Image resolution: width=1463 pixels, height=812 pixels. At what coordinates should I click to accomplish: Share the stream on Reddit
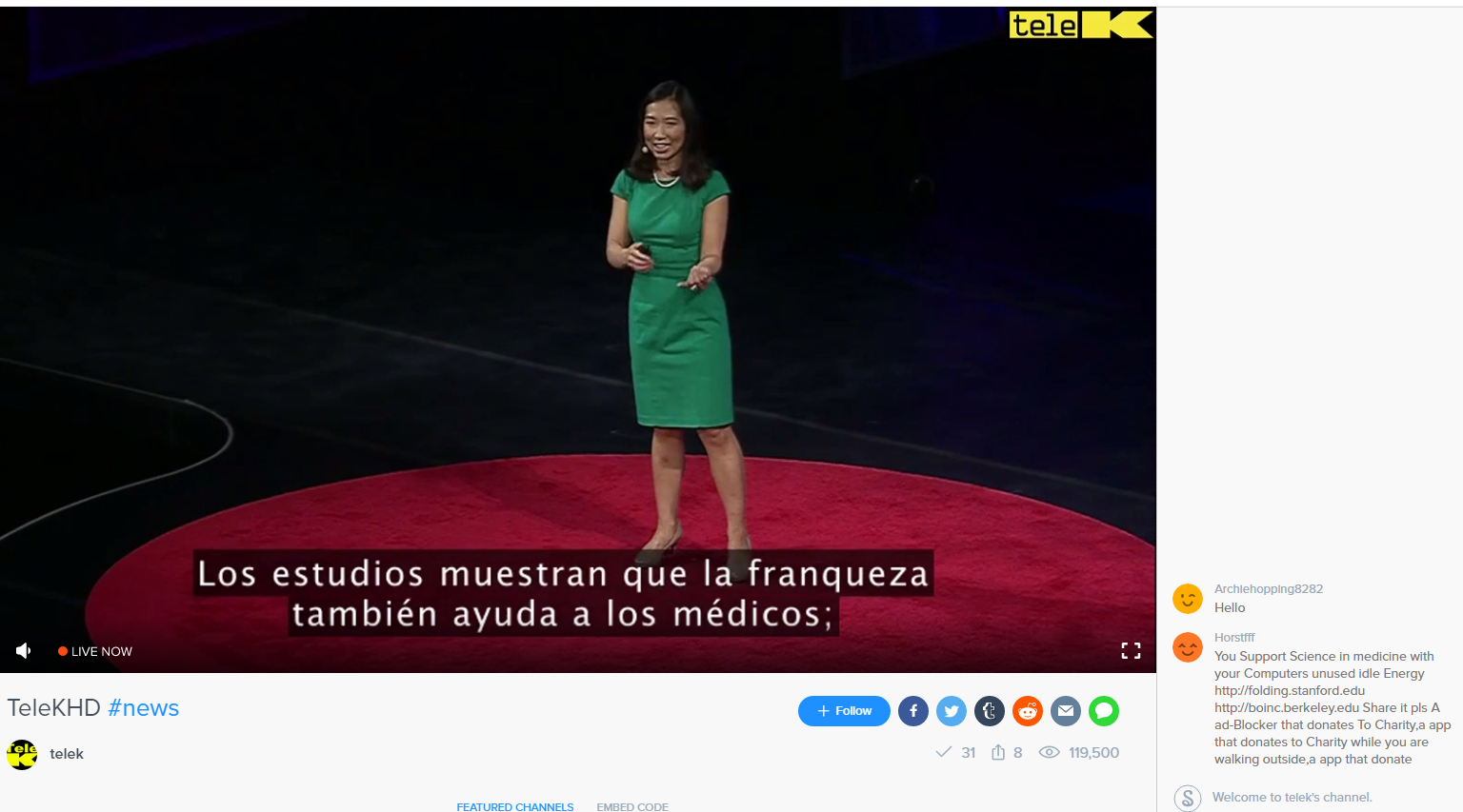coord(1027,711)
